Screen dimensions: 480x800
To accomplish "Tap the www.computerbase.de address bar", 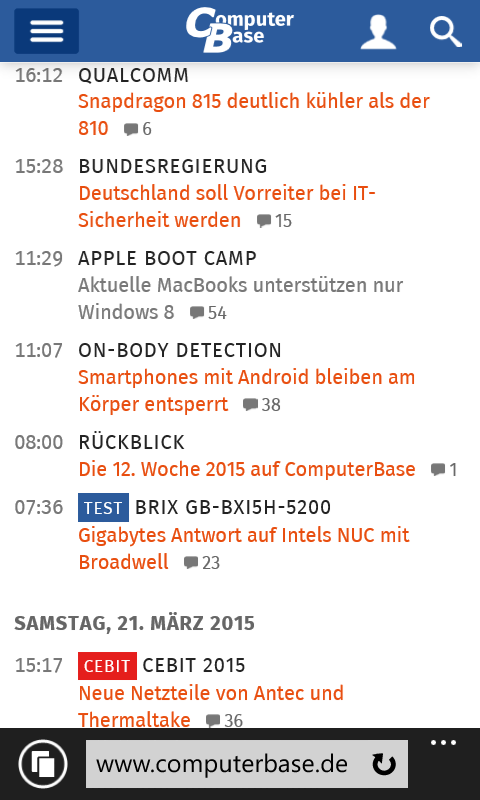I will click(x=246, y=764).
